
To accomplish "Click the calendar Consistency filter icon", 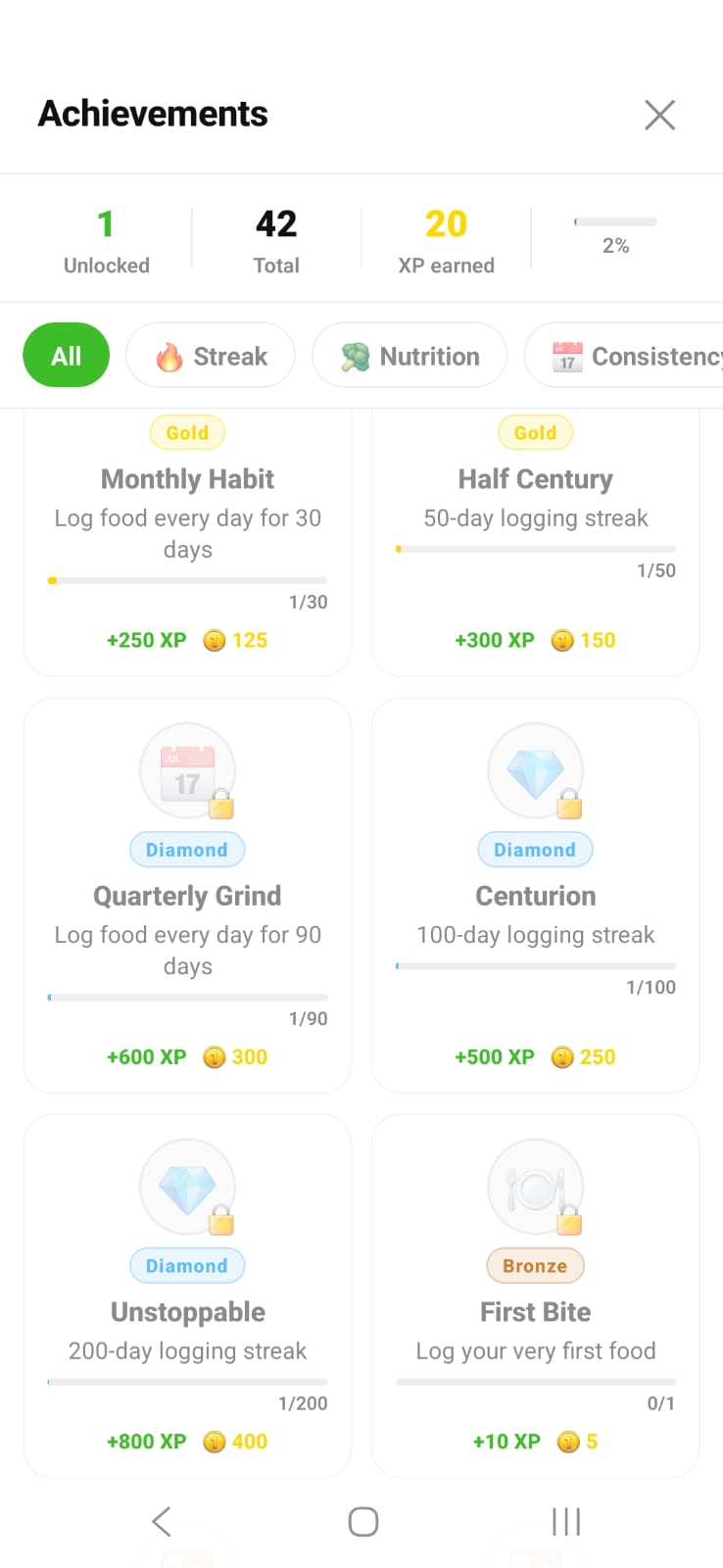I will point(567,356).
